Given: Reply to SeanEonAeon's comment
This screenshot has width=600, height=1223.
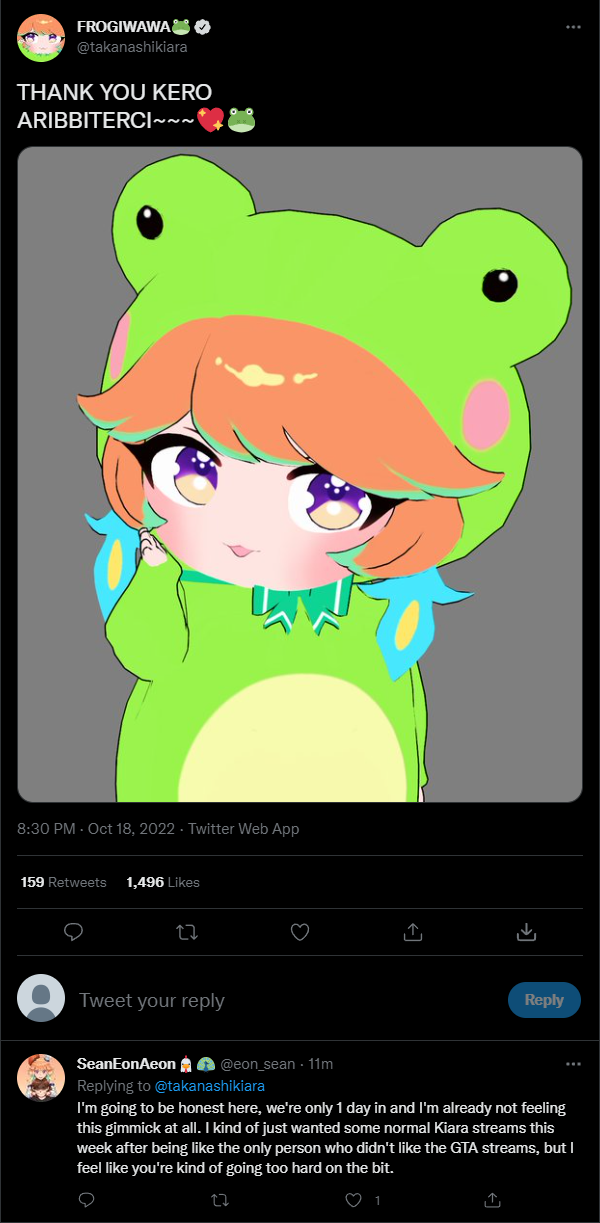Looking at the screenshot, I should coord(86,1199).
